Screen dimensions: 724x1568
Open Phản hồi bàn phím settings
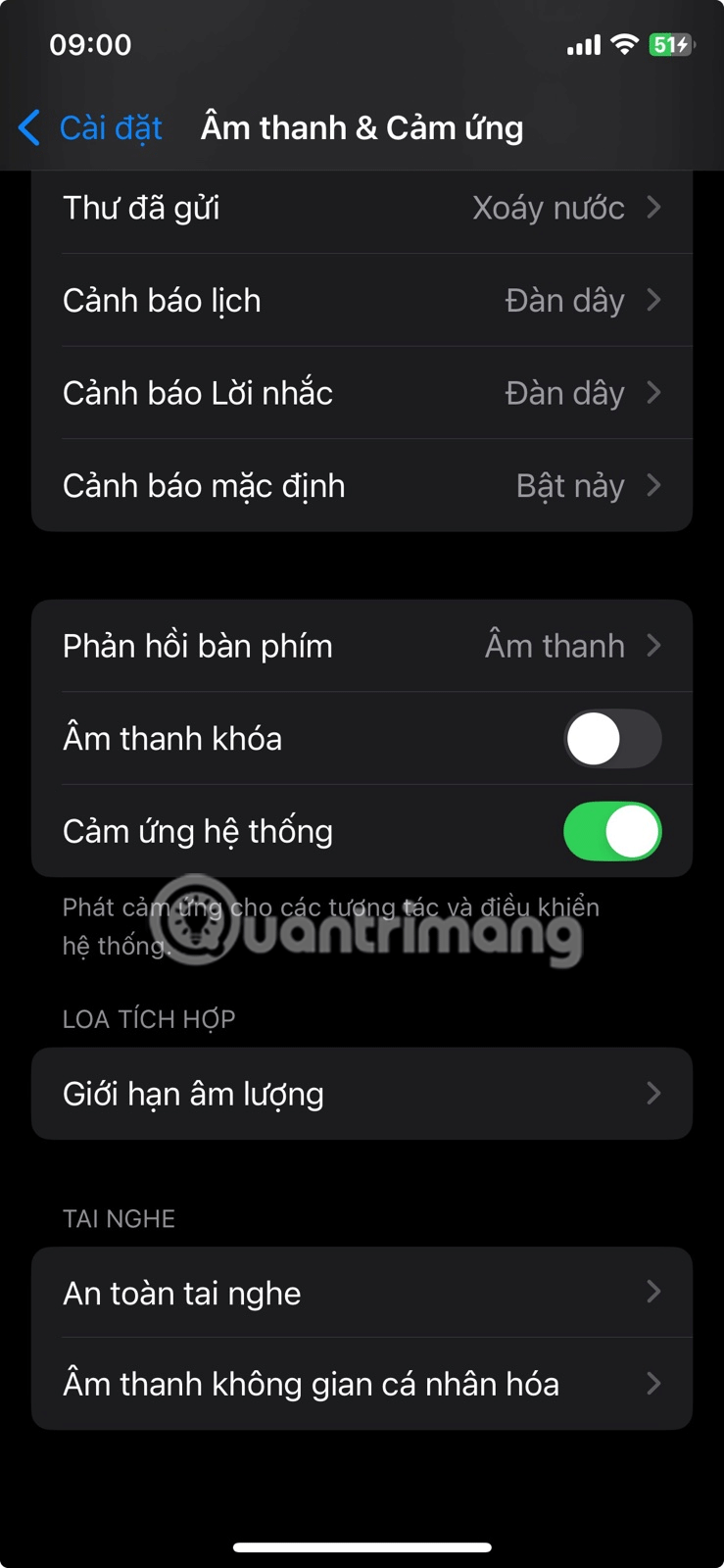(x=362, y=646)
